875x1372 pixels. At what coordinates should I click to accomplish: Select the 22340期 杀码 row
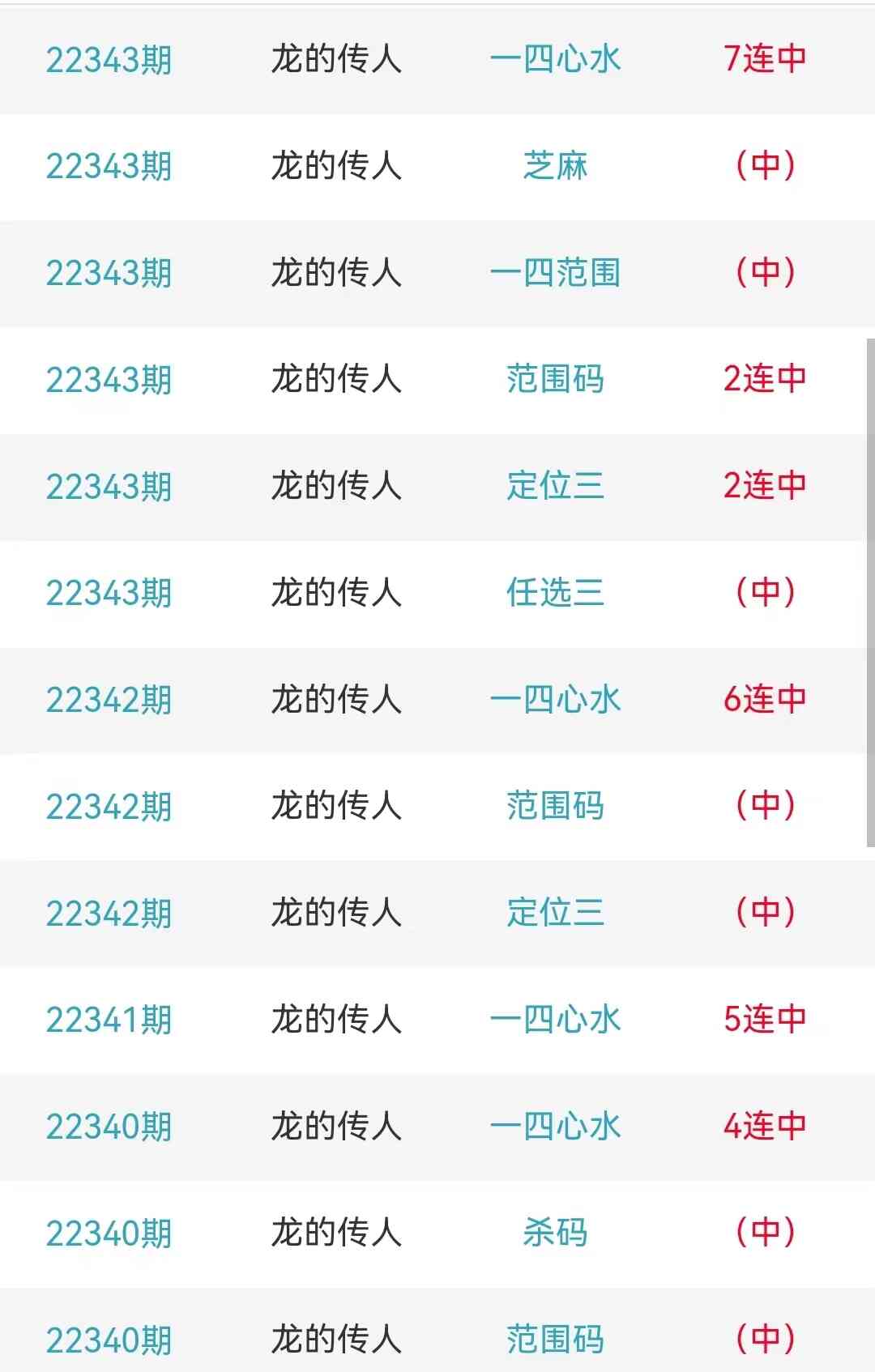555,1233
